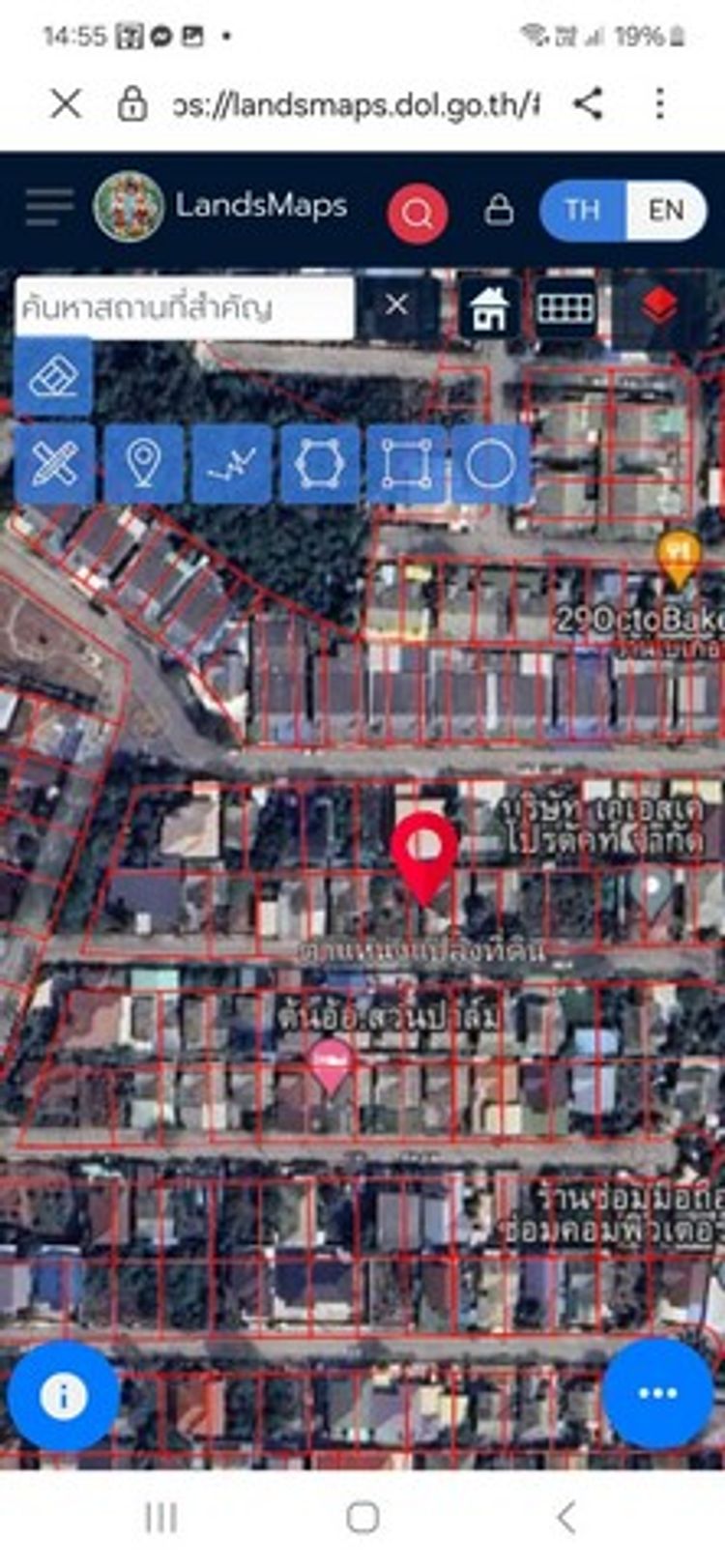Close the browser tab with X
The width and height of the screenshot is (725, 1568).
(x=66, y=103)
